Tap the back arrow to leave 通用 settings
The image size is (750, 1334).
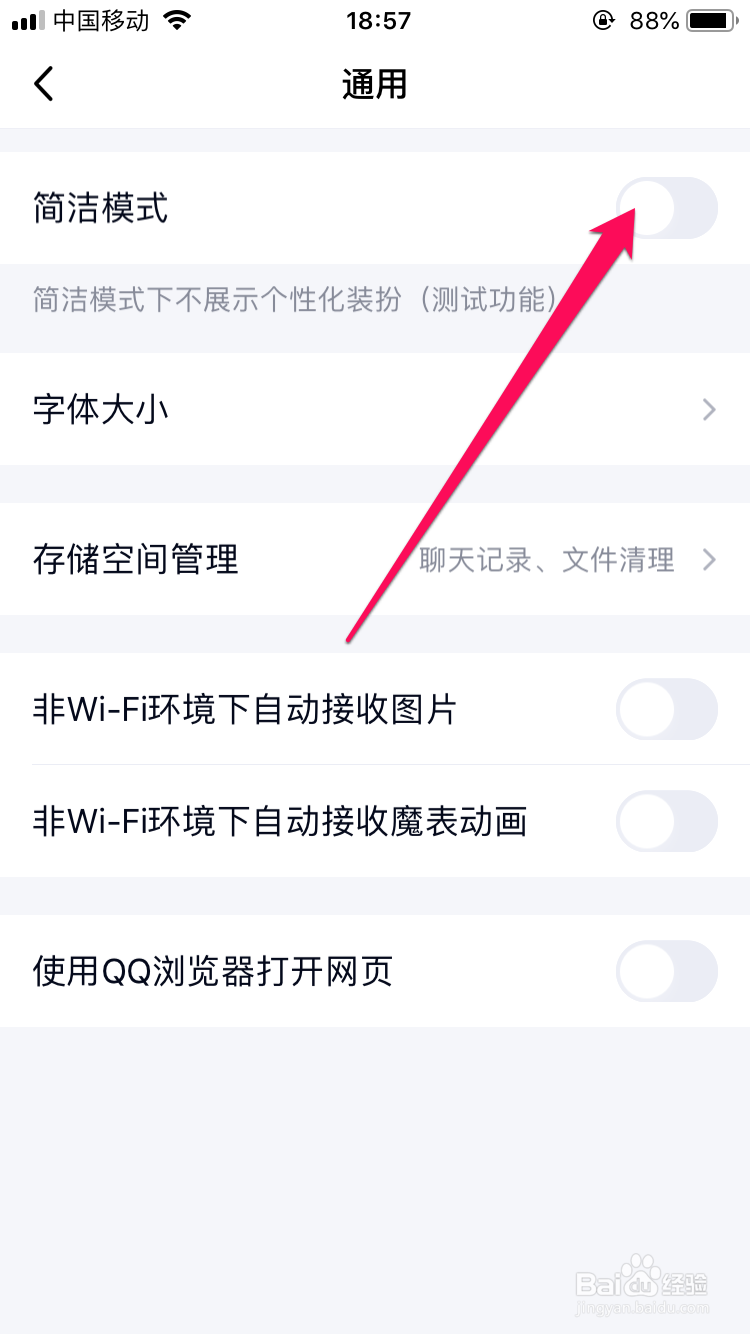coord(44,84)
